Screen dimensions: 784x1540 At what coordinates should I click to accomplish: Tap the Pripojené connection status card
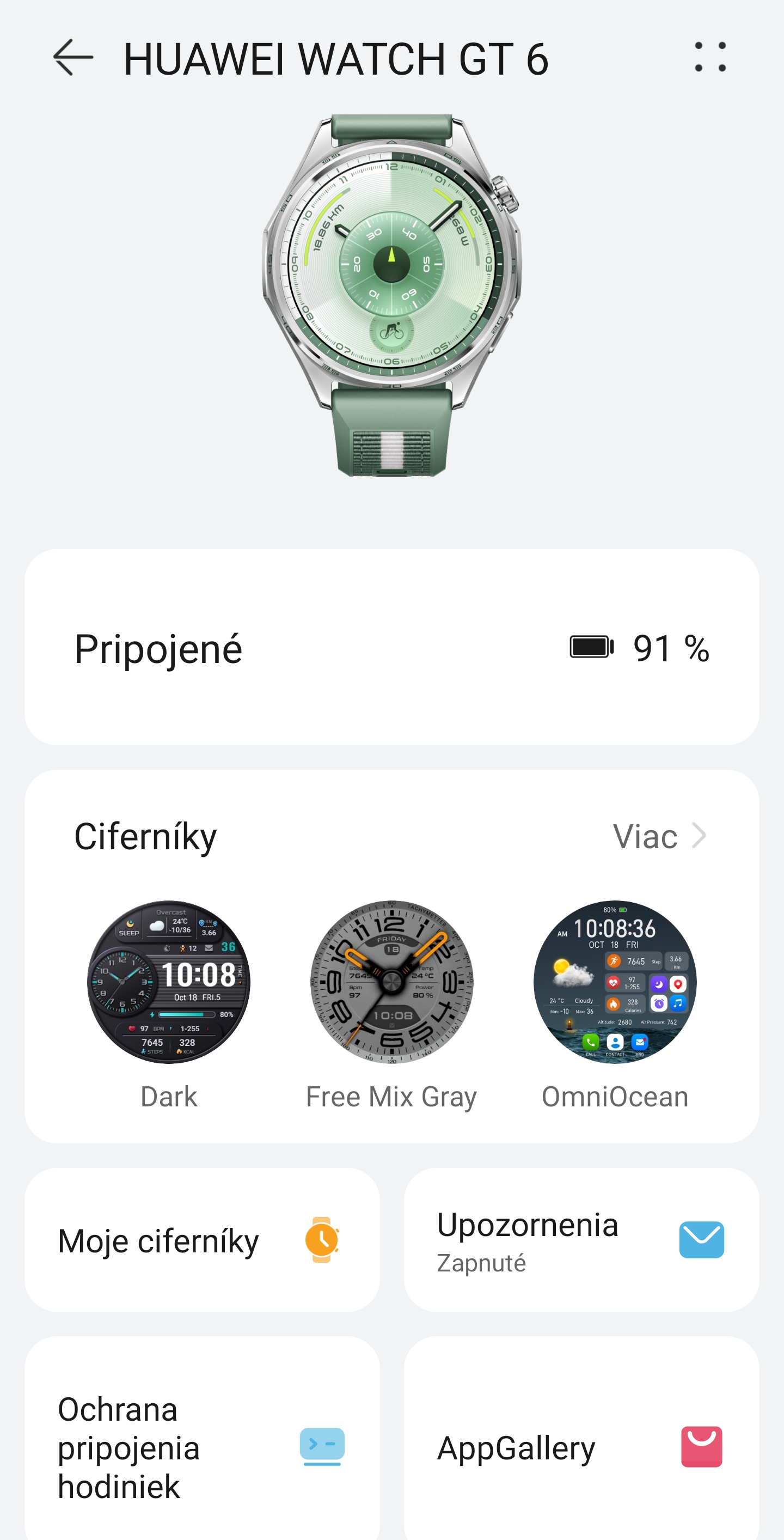point(391,648)
